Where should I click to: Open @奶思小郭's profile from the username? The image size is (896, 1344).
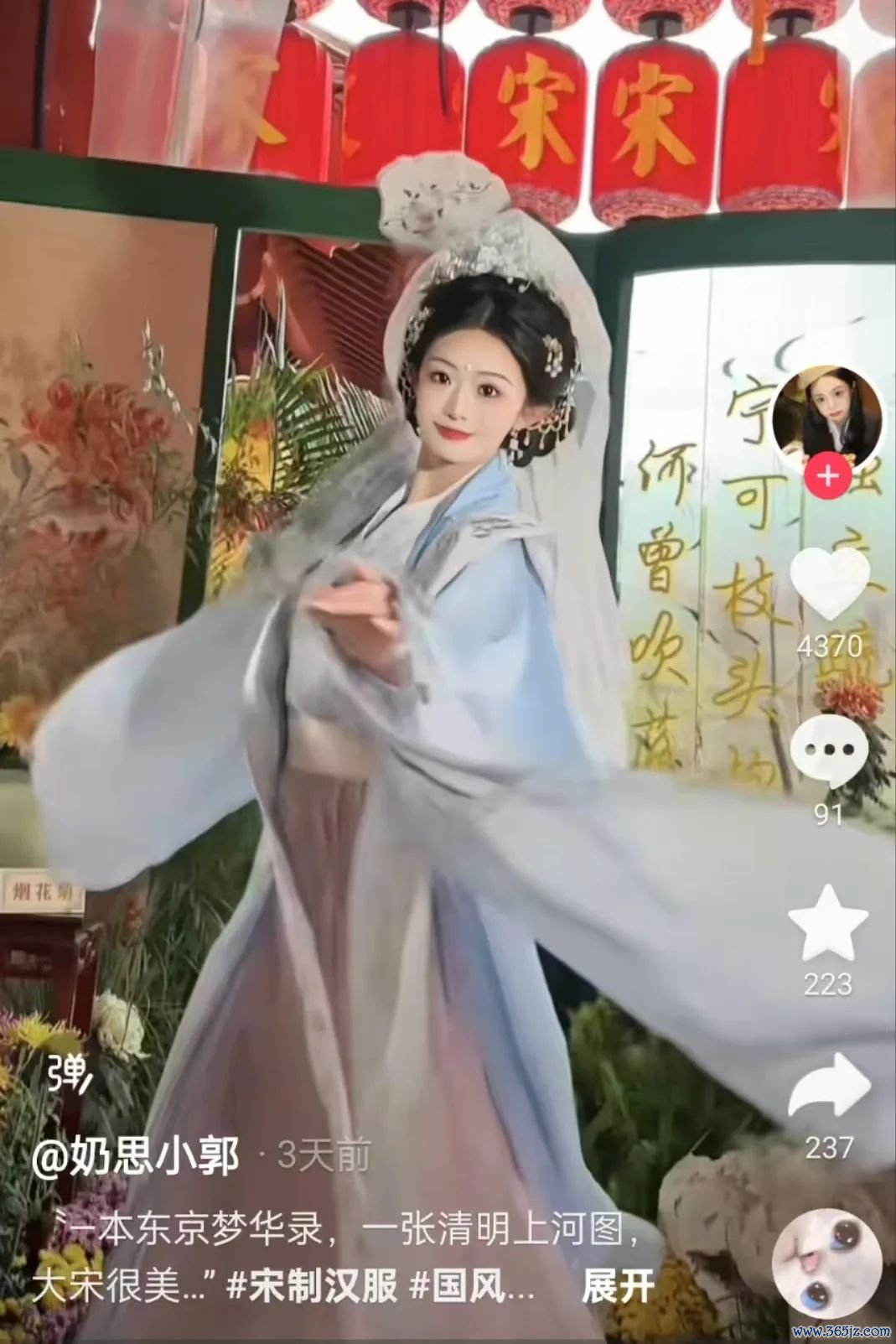[x=137, y=1156]
